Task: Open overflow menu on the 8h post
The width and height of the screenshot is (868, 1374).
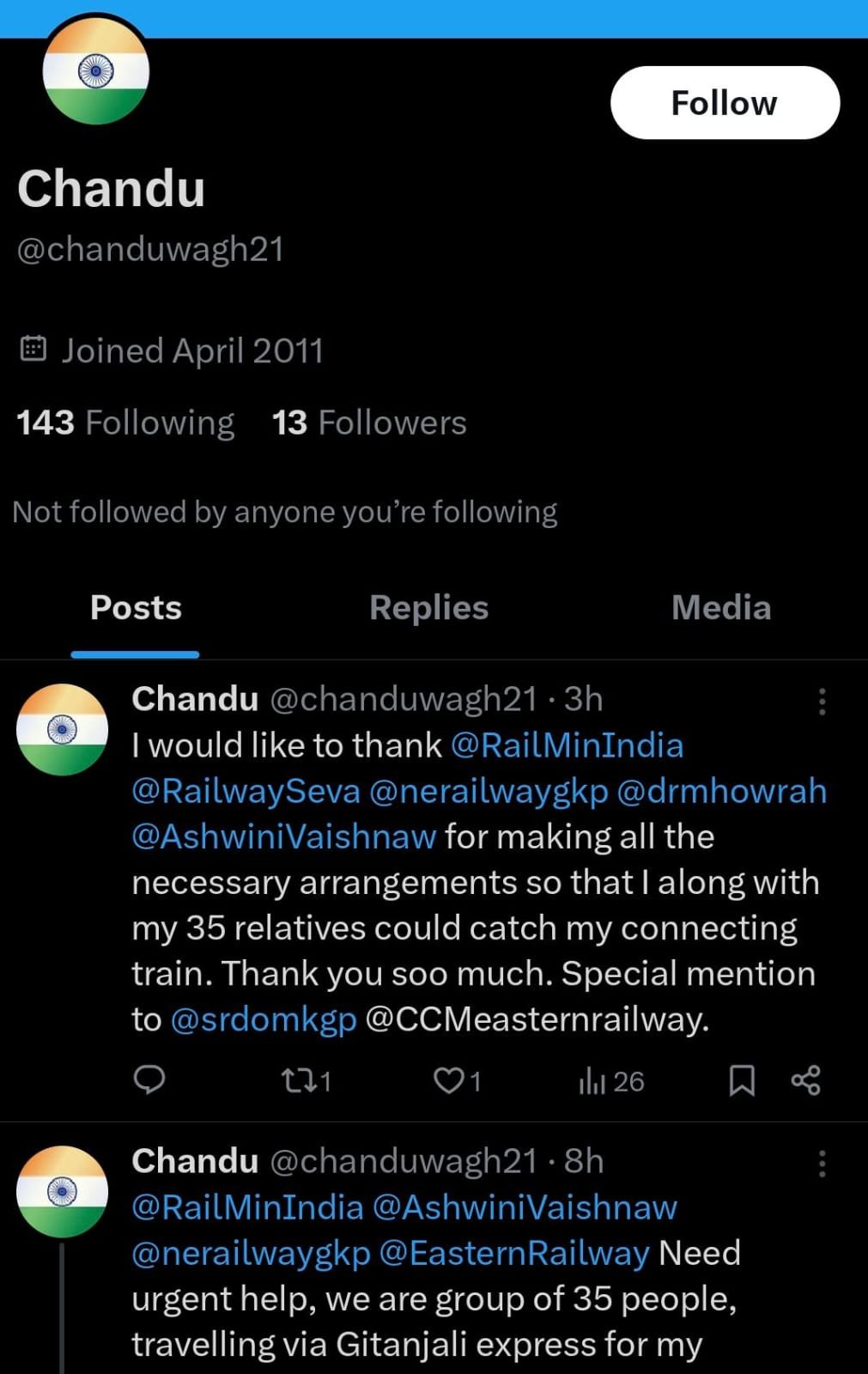Action: tap(822, 1164)
